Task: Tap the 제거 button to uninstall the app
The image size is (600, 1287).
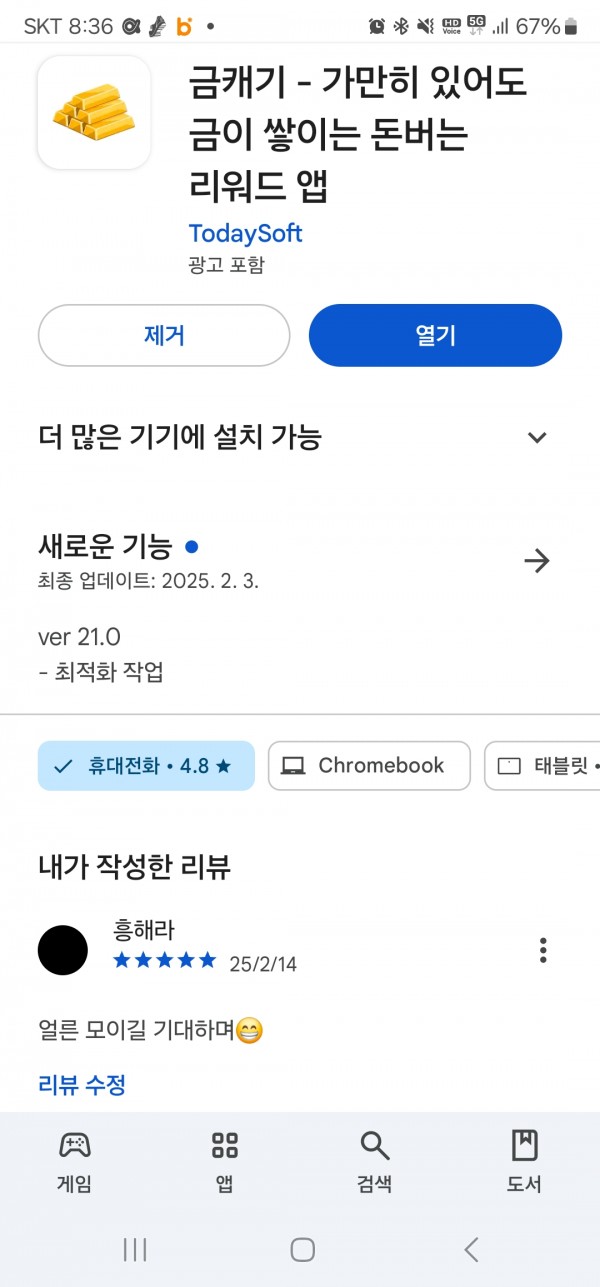Action: click(x=164, y=336)
